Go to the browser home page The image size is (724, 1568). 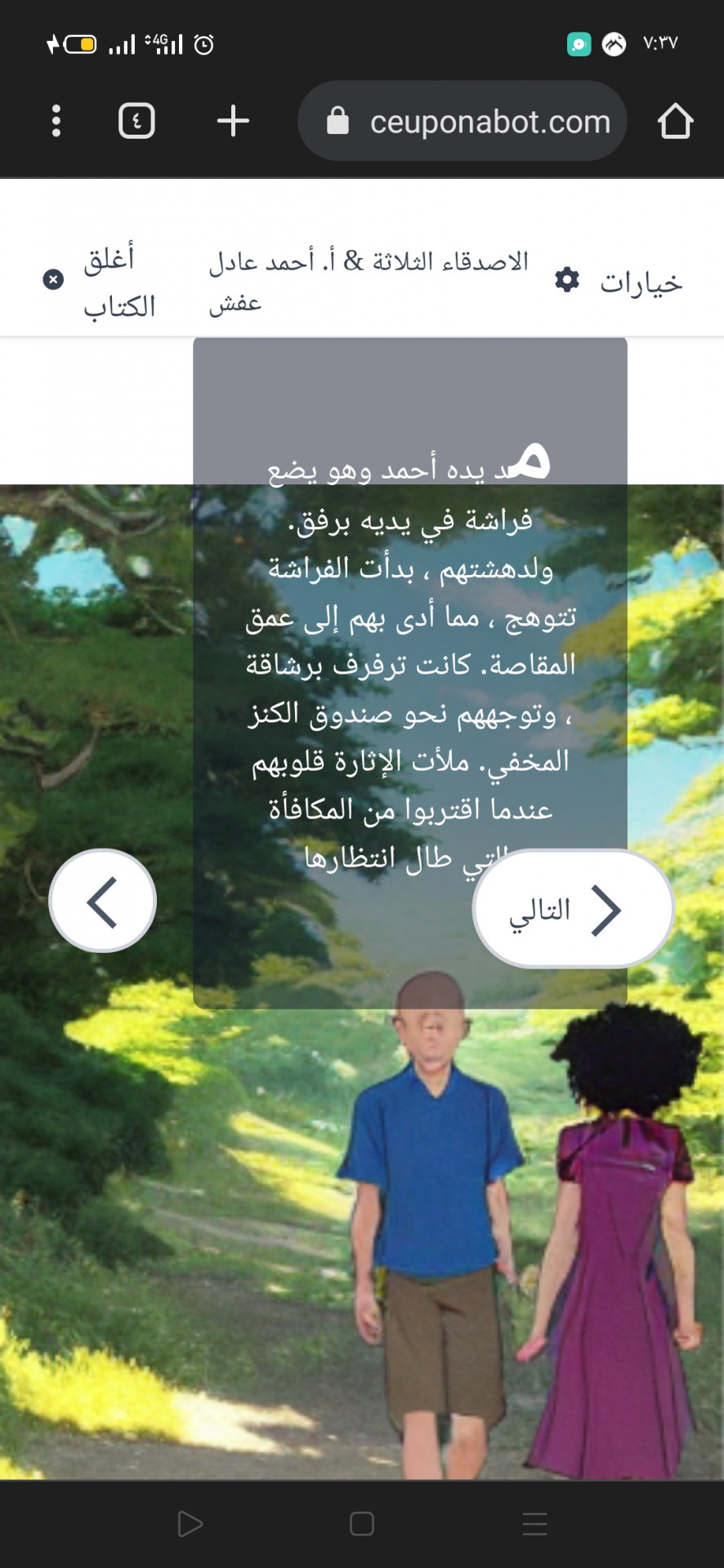[x=675, y=121]
